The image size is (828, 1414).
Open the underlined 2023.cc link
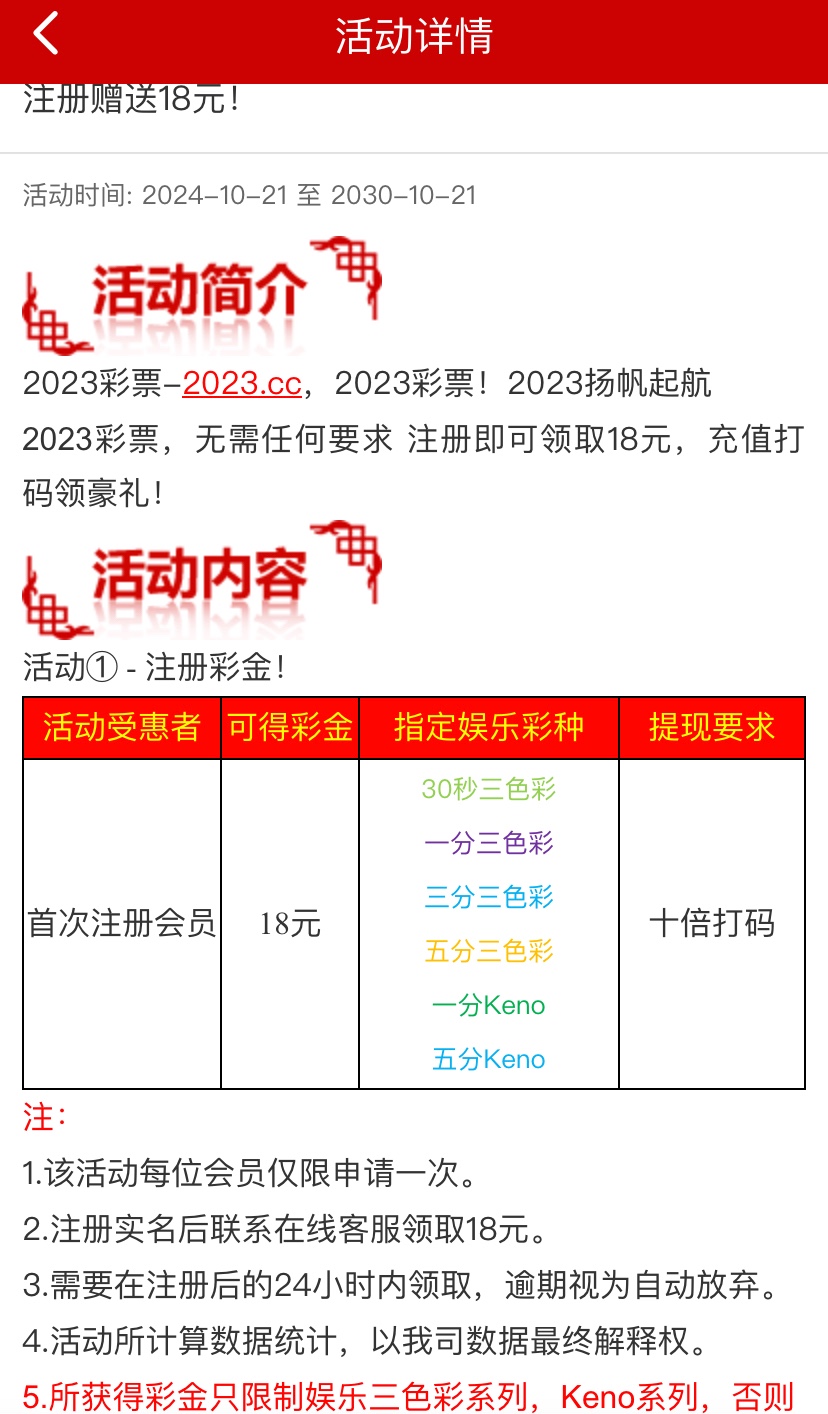click(x=241, y=384)
